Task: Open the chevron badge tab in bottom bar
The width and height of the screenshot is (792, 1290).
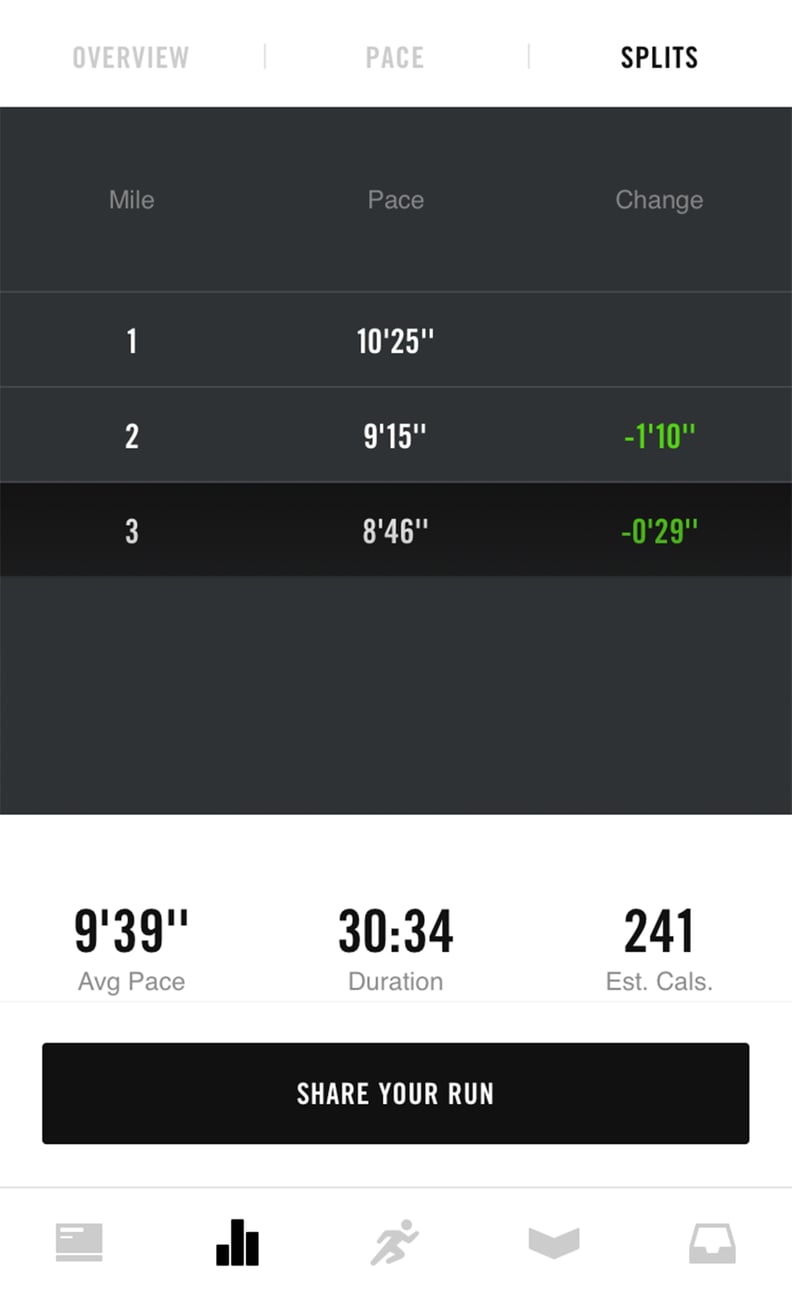Action: click(554, 1243)
